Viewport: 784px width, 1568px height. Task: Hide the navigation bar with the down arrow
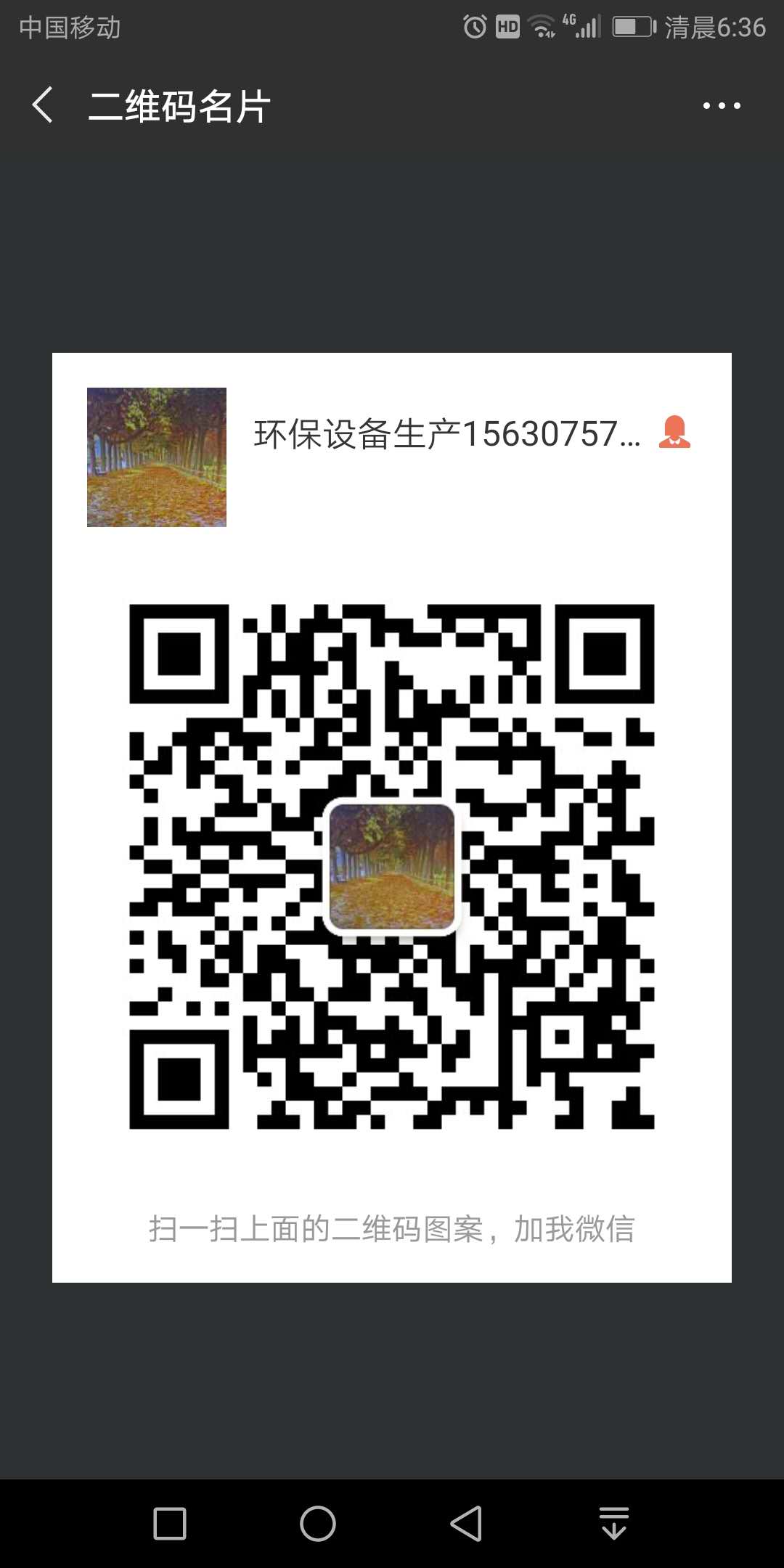tap(614, 1523)
